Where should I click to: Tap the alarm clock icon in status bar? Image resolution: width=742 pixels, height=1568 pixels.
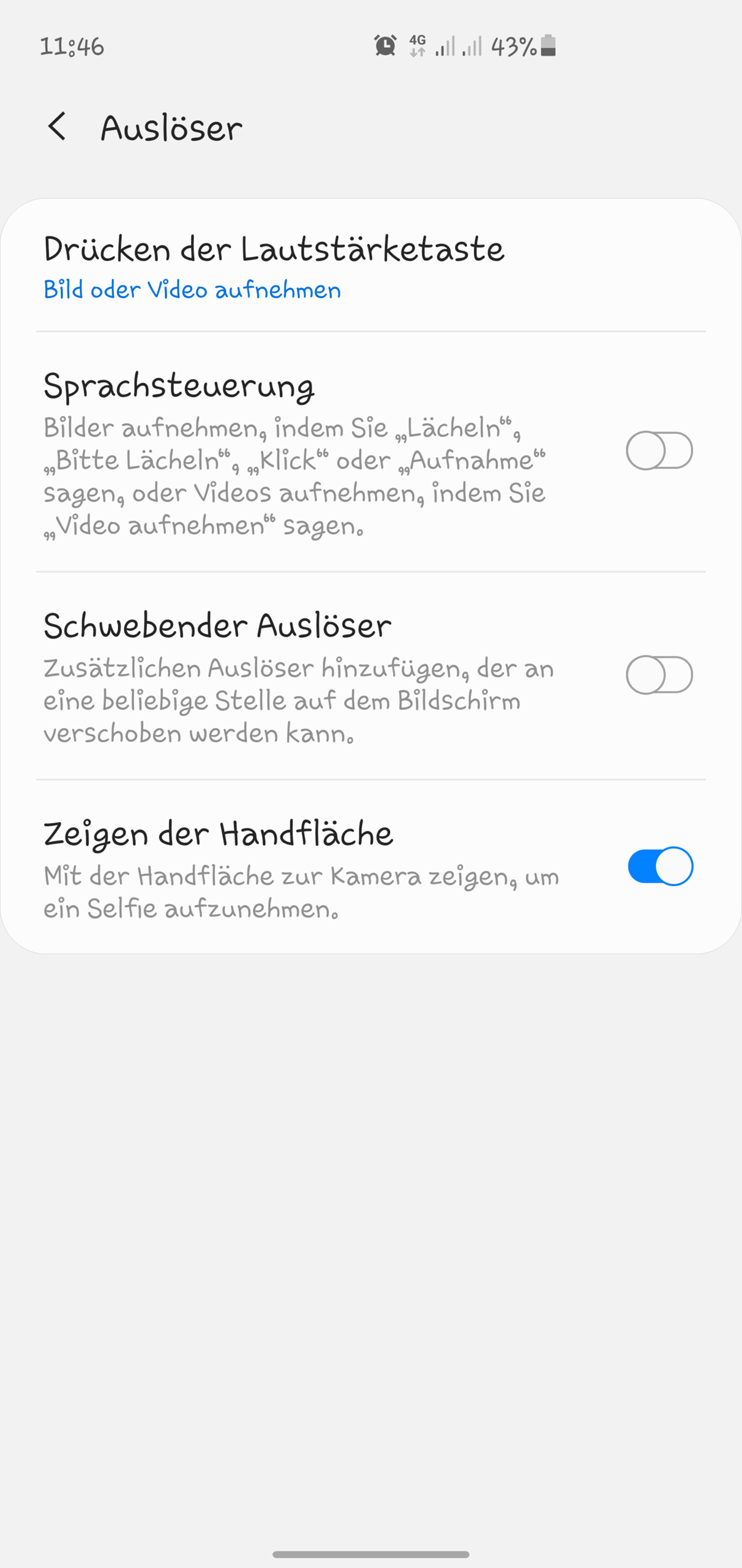tap(384, 46)
